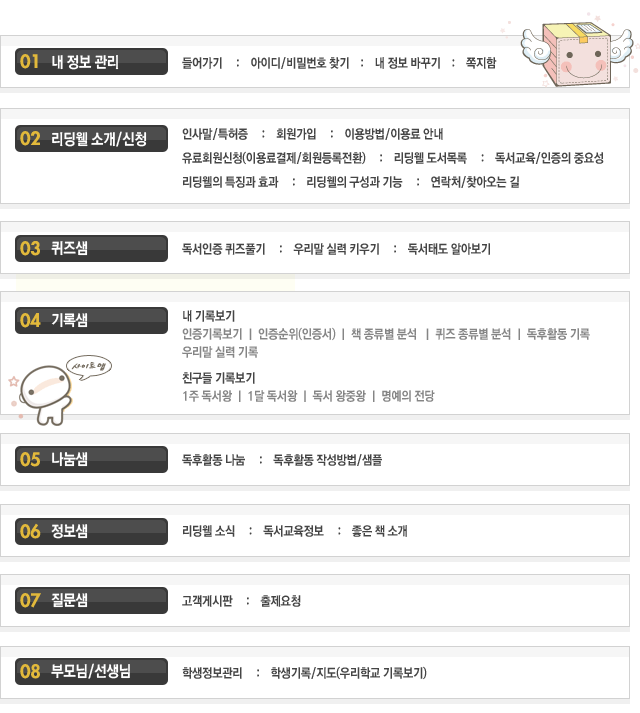The width and height of the screenshot is (640, 713).
Task: Open the 쪽지함 message box
Action: 480,62
